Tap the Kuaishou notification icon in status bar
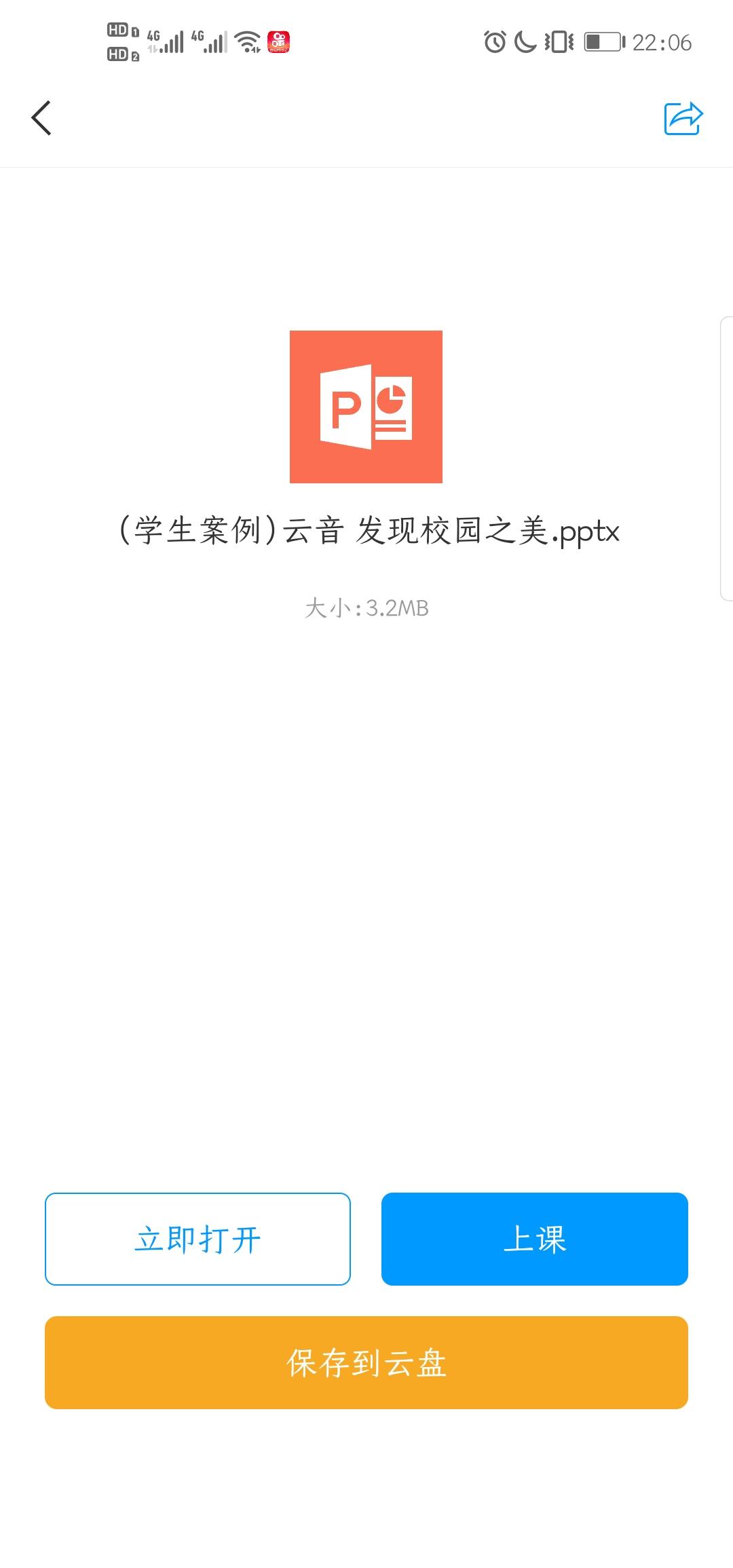 pyautogui.click(x=280, y=41)
